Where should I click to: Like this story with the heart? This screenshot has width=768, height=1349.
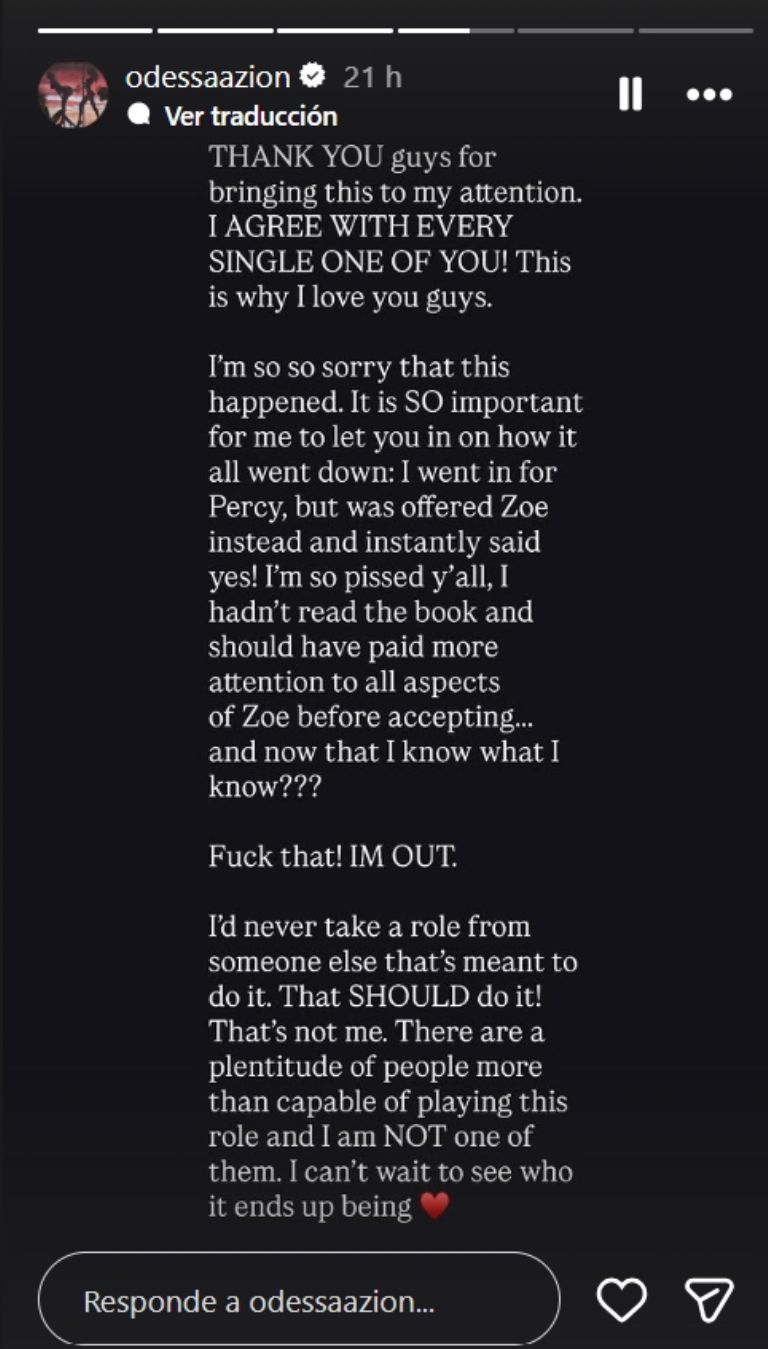pos(621,1300)
